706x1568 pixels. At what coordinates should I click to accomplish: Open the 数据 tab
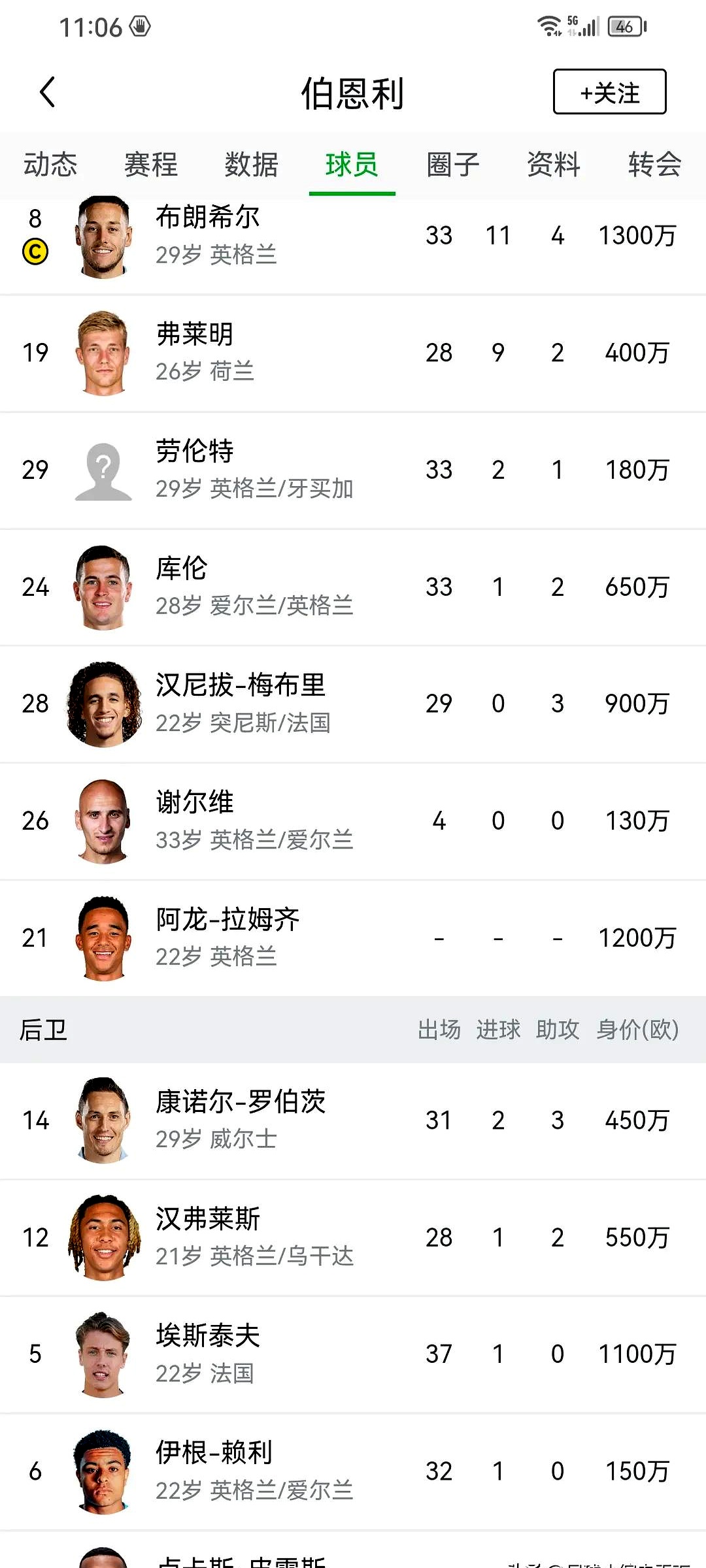point(252,164)
